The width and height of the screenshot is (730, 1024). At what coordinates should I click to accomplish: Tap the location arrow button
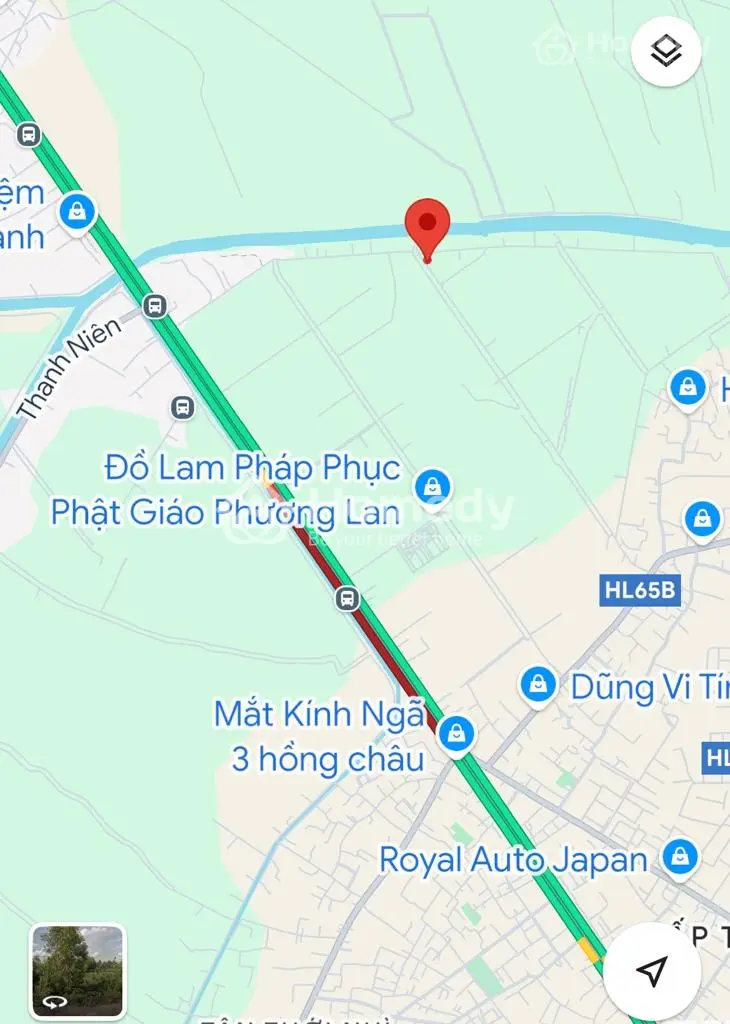[652, 971]
